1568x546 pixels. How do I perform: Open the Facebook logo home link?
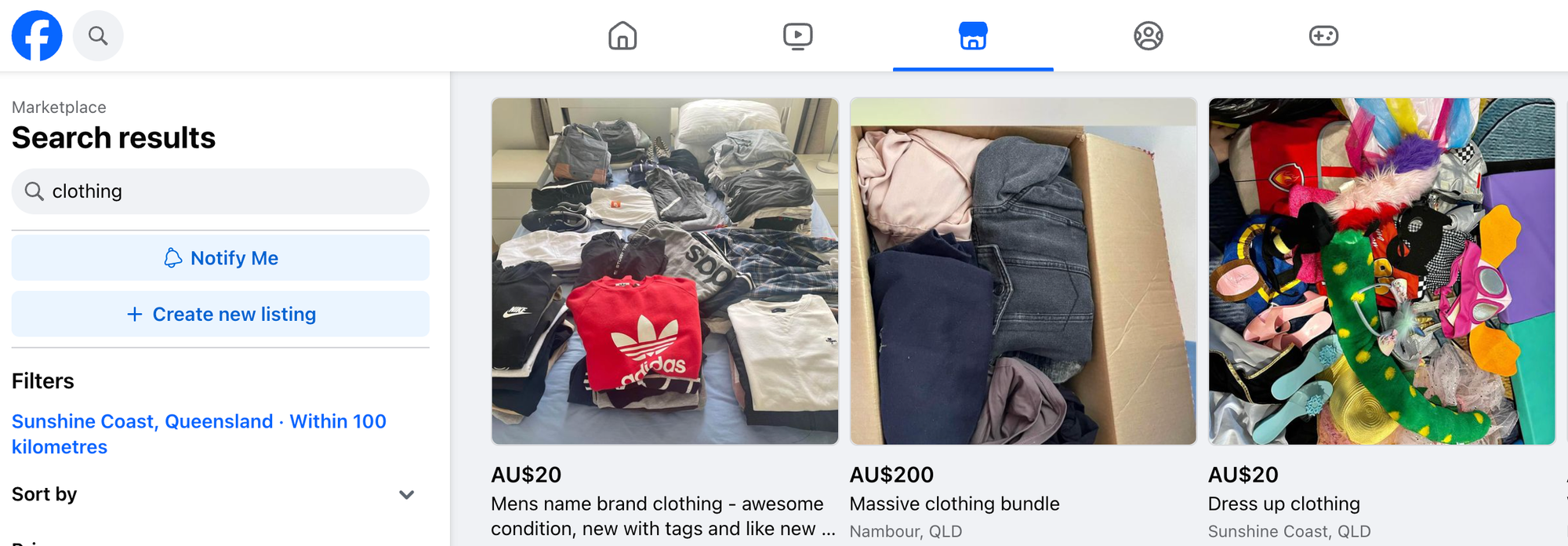37,35
